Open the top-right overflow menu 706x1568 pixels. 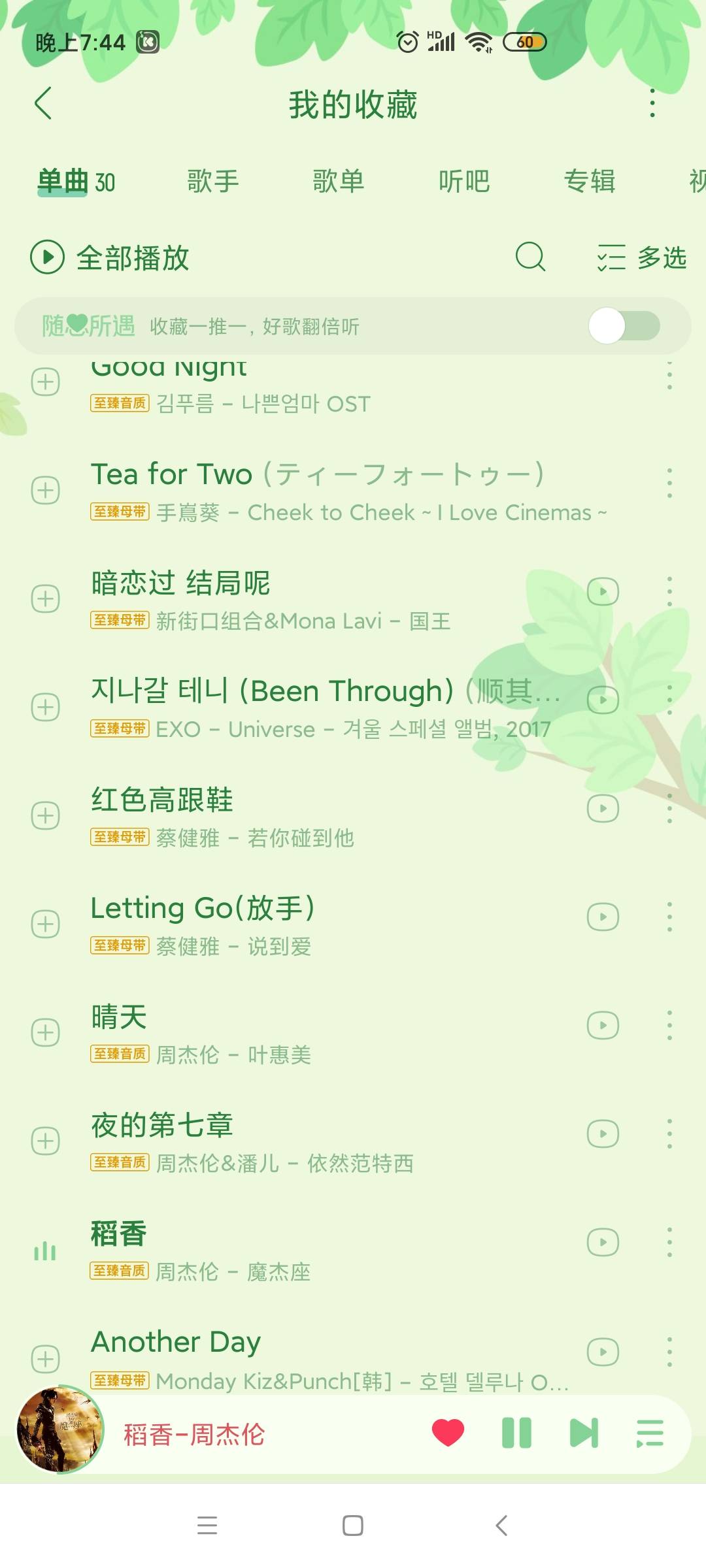tap(652, 104)
